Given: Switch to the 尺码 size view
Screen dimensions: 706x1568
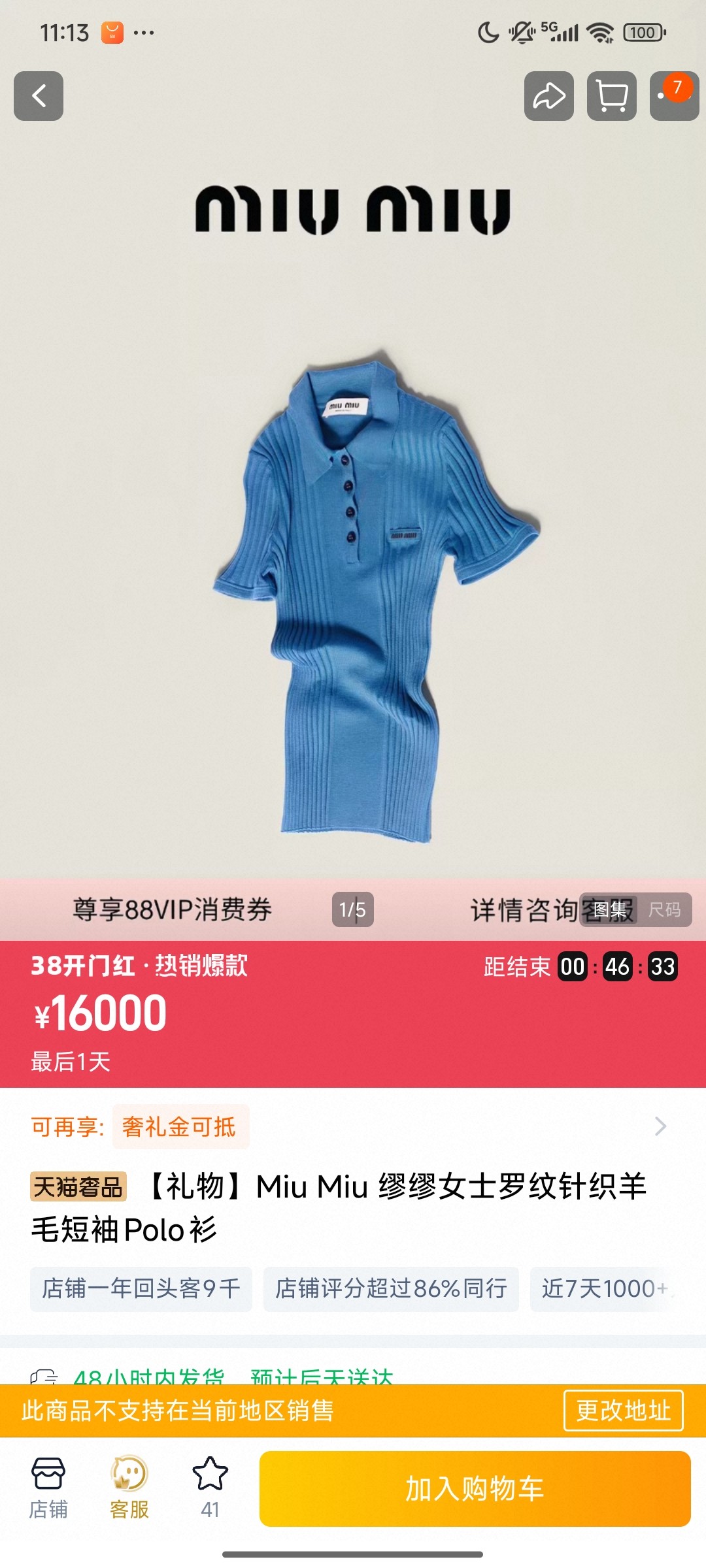Looking at the screenshot, I should point(664,909).
